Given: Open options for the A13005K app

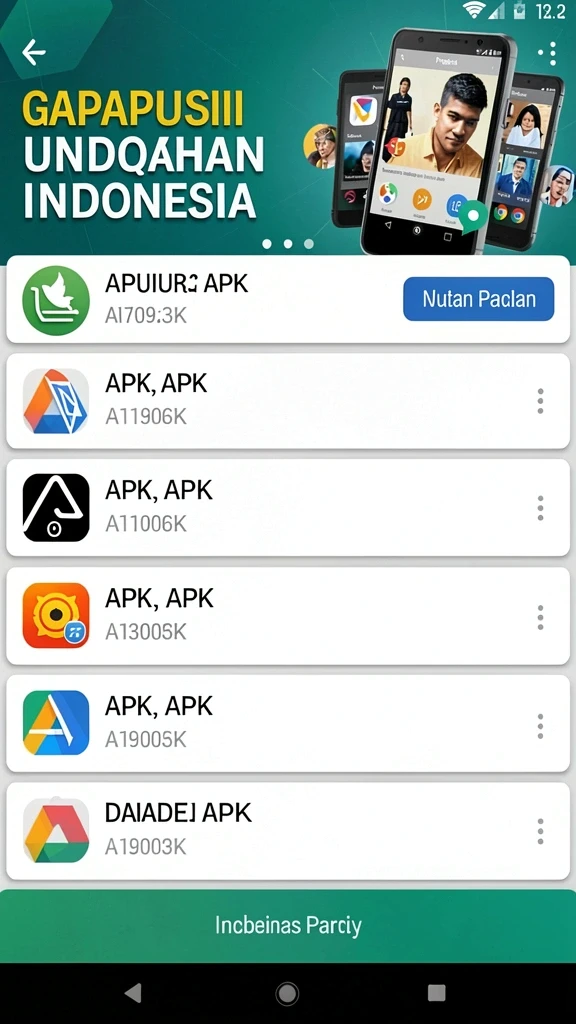Looking at the screenshot, I should pyautogui.click(x=540, y=617).
